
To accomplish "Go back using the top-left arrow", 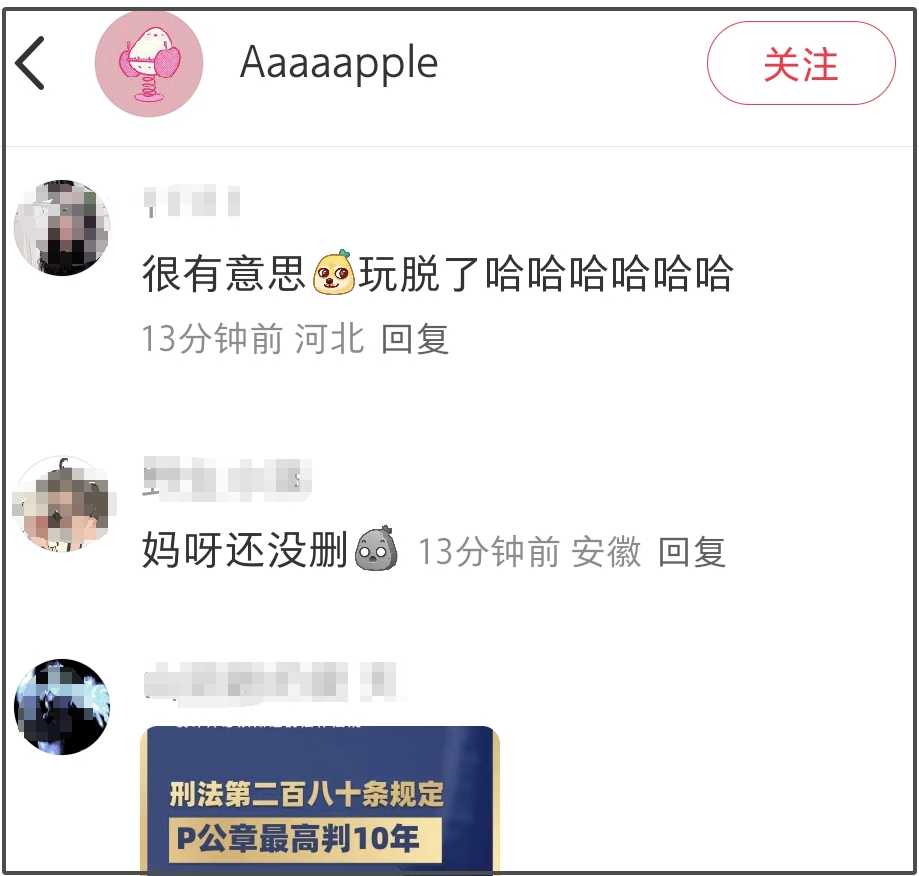I will pos(31,64).
